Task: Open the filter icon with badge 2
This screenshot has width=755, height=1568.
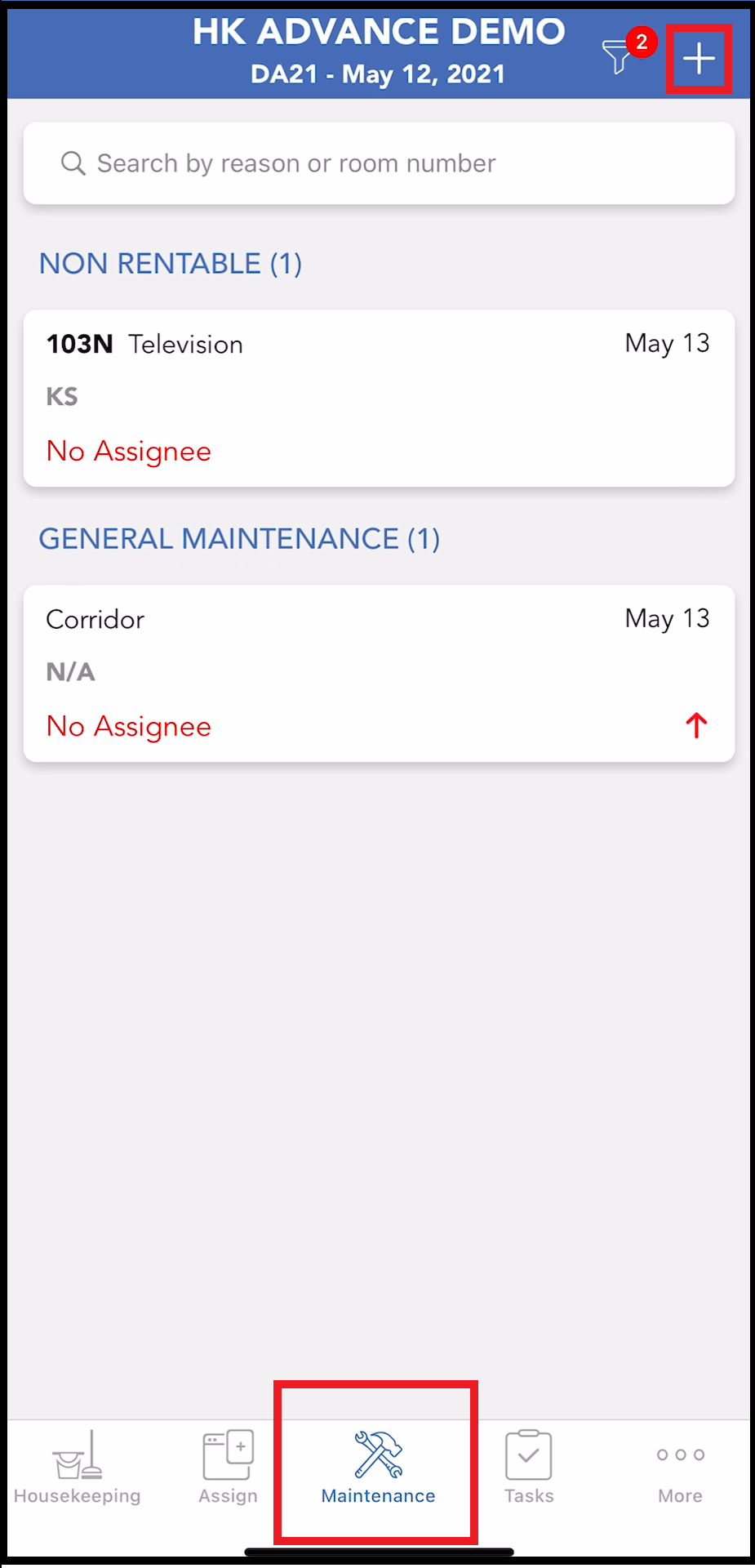Action: click(618, 59)
